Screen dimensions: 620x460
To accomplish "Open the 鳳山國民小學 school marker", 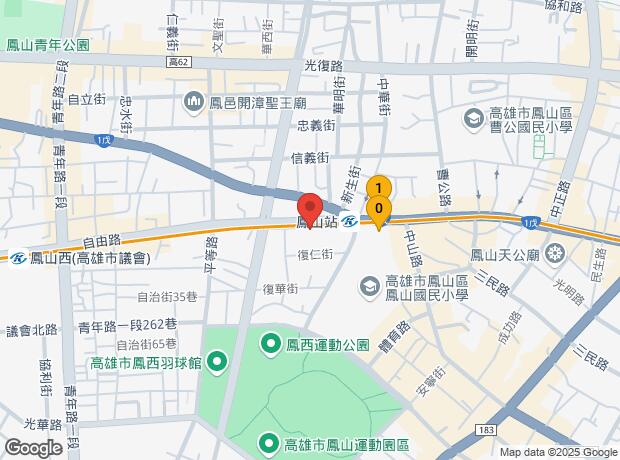I will coord(370,288).
